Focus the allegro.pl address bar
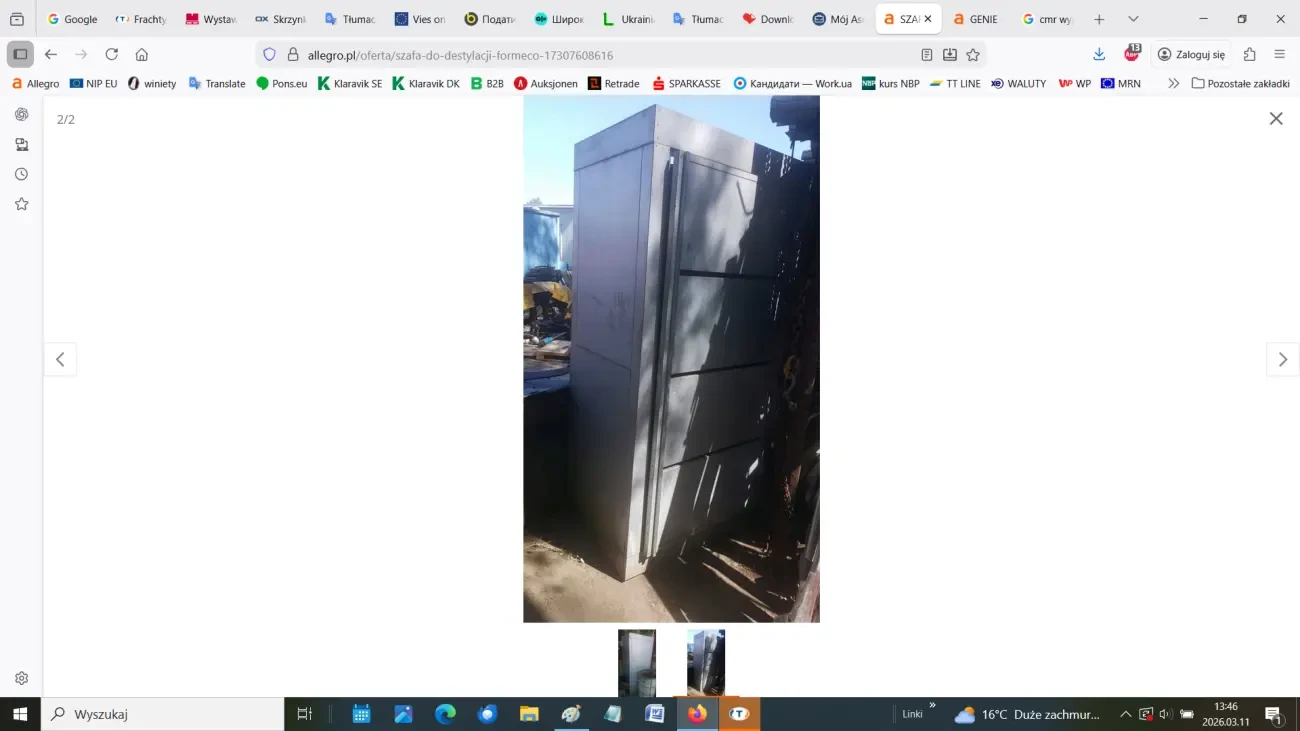 600,55
